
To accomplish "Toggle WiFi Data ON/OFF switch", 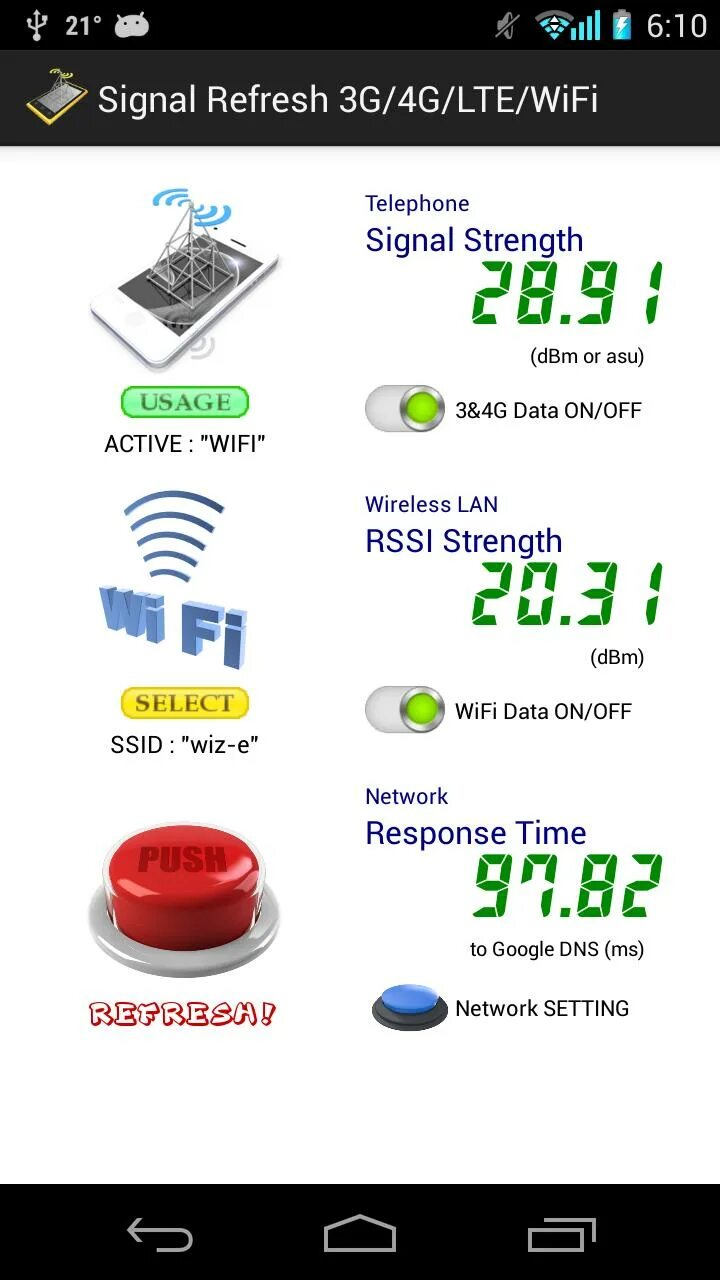I will tap(404, 711).
